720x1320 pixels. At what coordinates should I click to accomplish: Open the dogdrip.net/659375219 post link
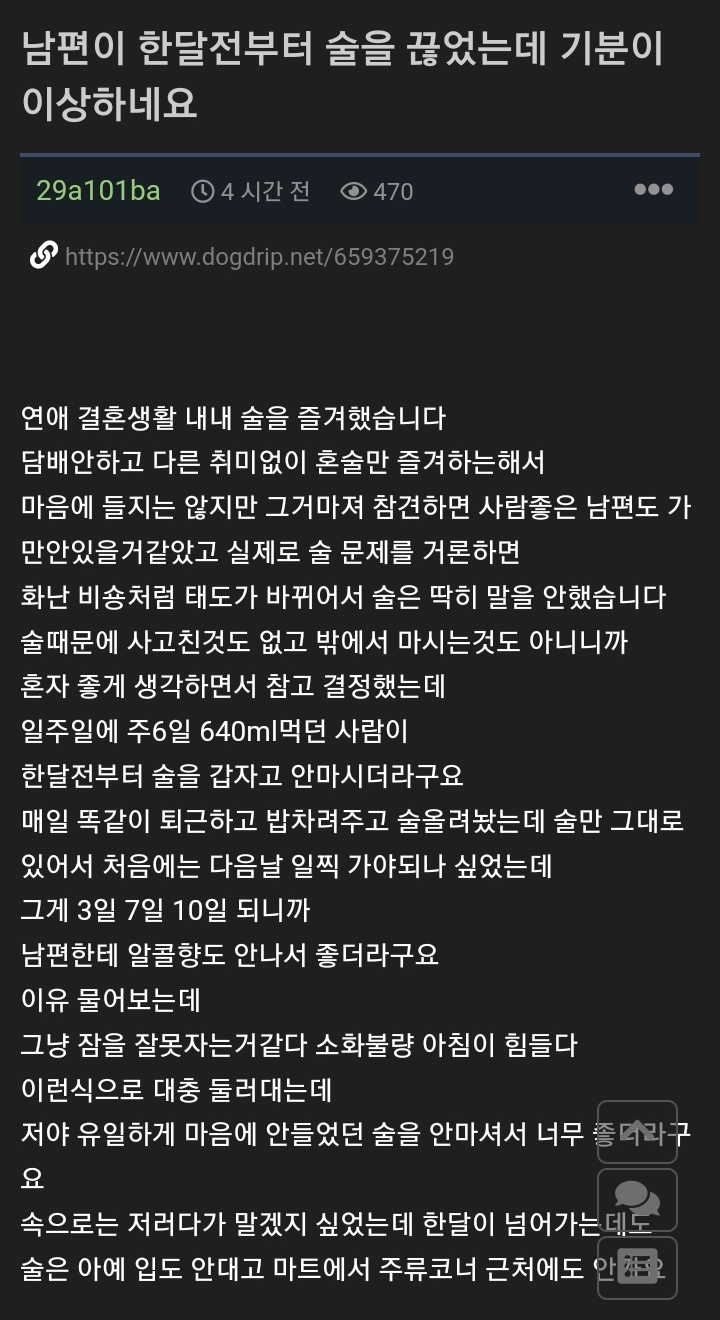point(259,257)
